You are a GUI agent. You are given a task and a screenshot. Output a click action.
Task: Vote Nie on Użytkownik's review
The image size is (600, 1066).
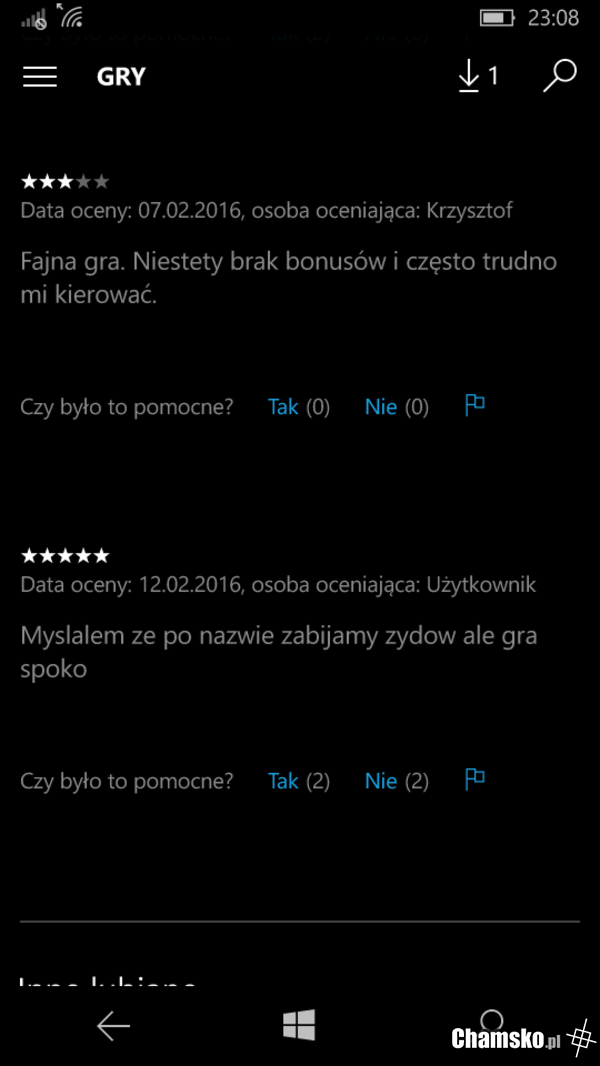pyautogui.click(x=381, y=781)
